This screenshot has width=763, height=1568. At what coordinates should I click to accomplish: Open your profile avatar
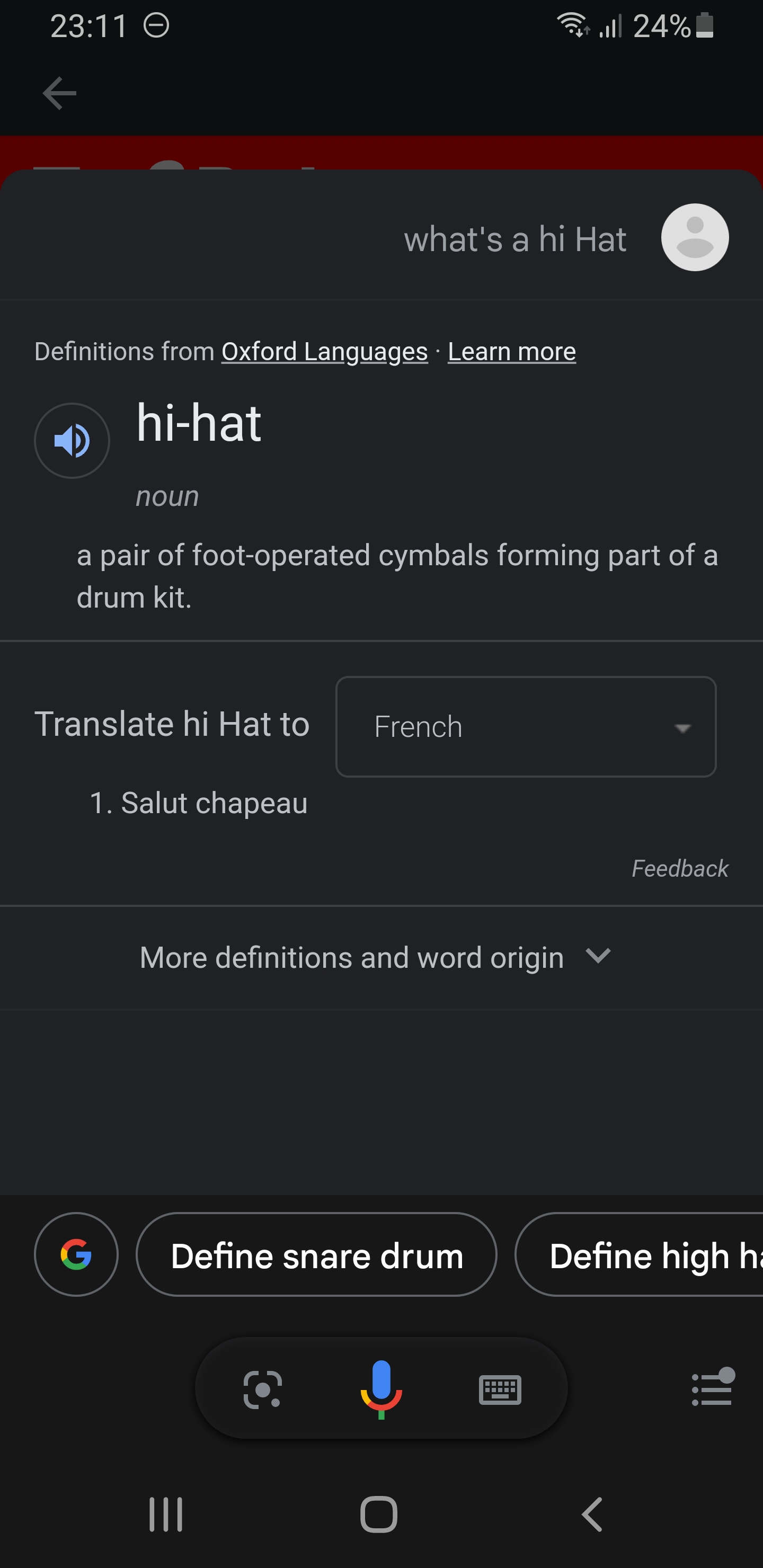click(694, 237)
